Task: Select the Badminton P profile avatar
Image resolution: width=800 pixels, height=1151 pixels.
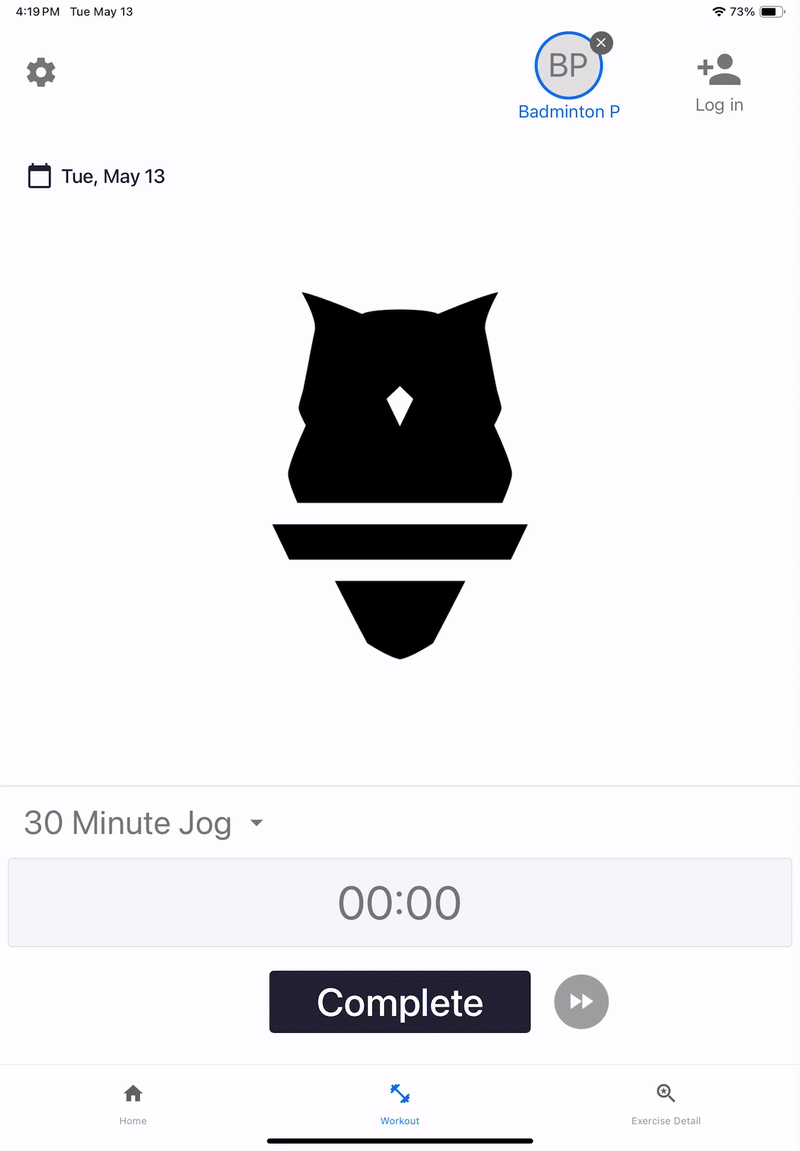Action: [x=568, y=66]
